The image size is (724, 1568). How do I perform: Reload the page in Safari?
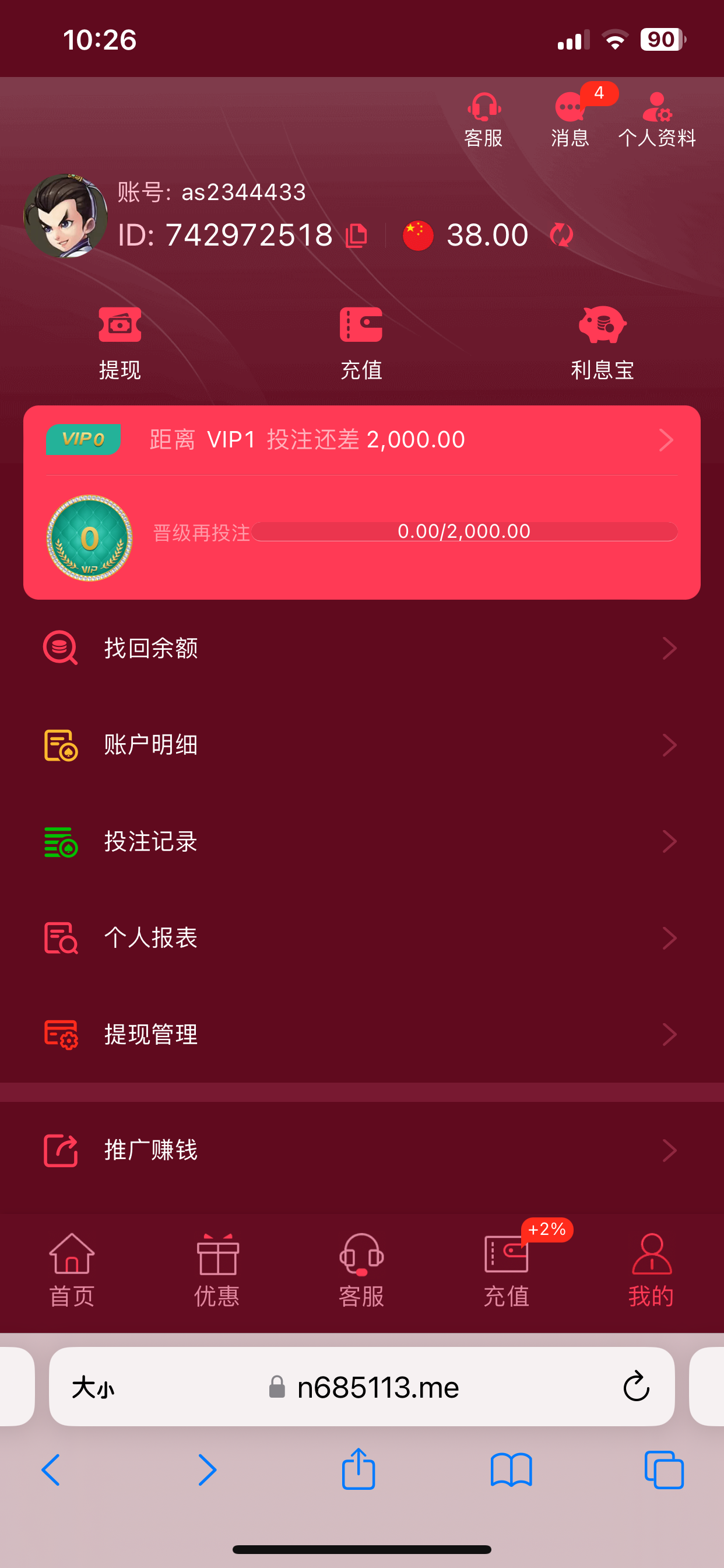[x=636, y=1387]
